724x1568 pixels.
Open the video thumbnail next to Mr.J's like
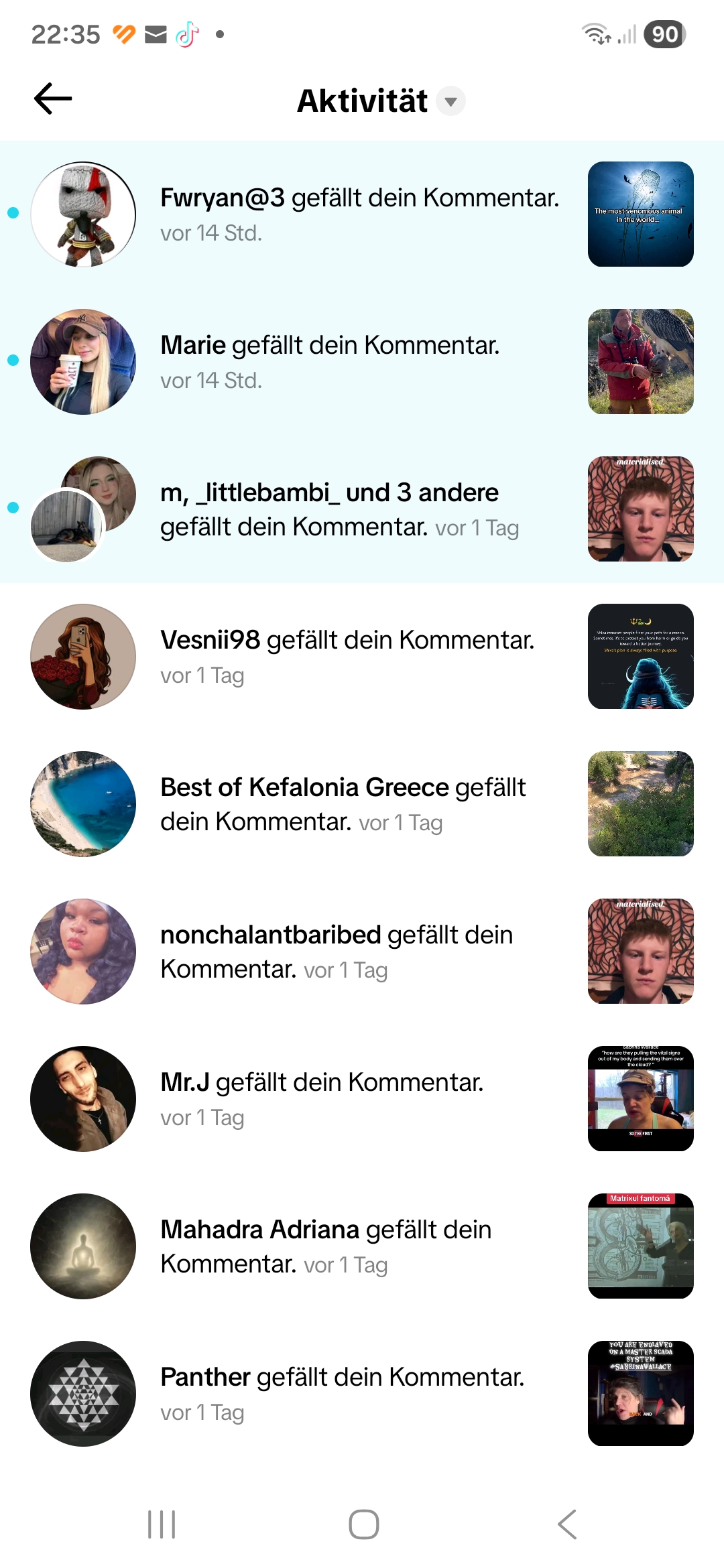tap(640, 1098)
